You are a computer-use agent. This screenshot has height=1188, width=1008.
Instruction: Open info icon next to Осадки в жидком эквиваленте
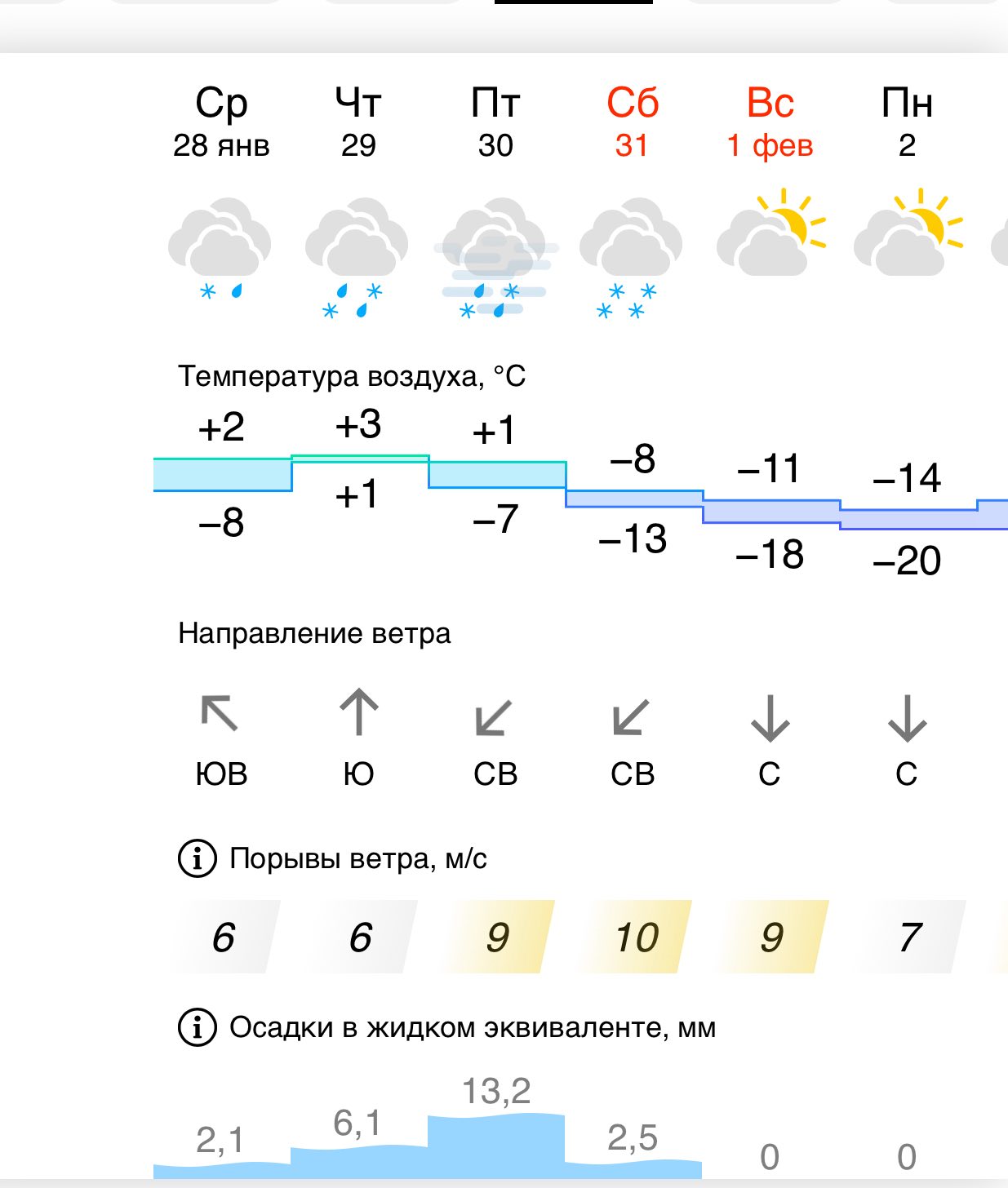point(197,1027)
